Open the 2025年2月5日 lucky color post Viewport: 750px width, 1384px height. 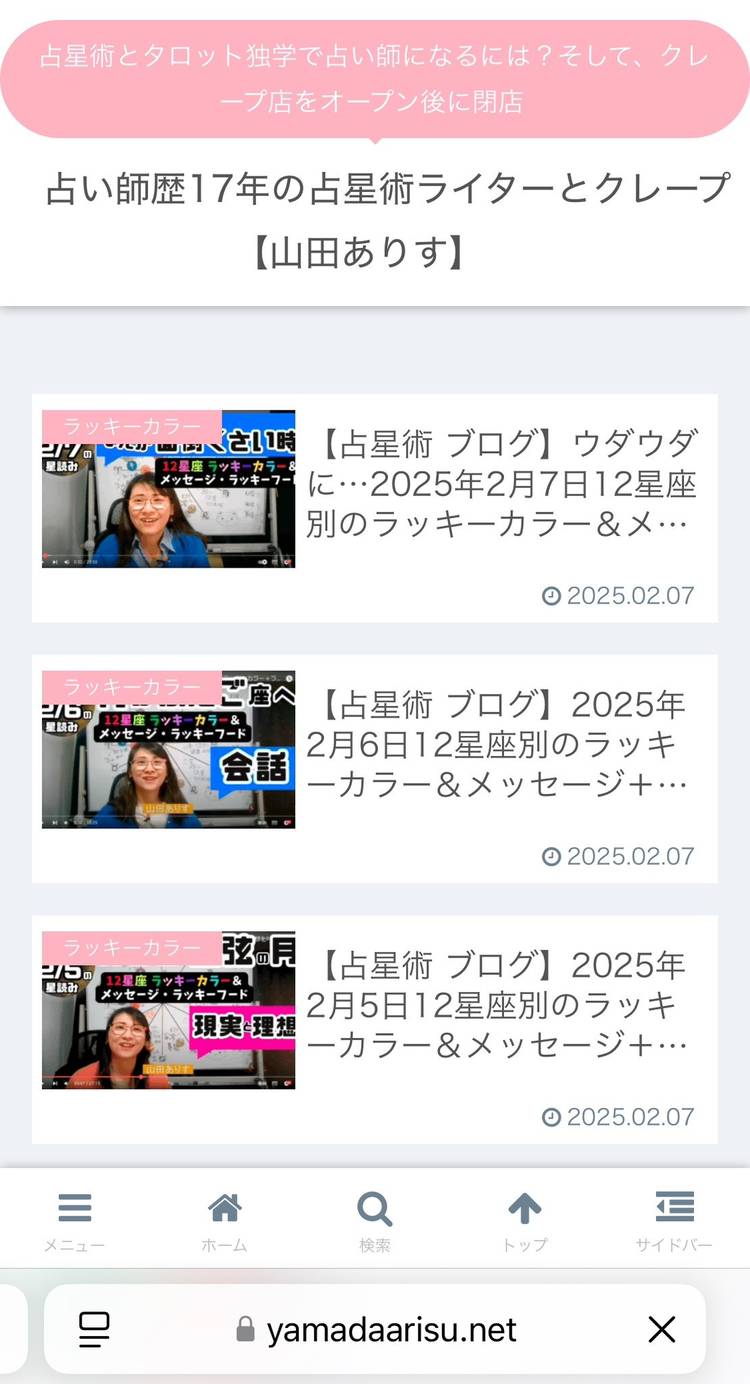click(x=500, y=1005)
